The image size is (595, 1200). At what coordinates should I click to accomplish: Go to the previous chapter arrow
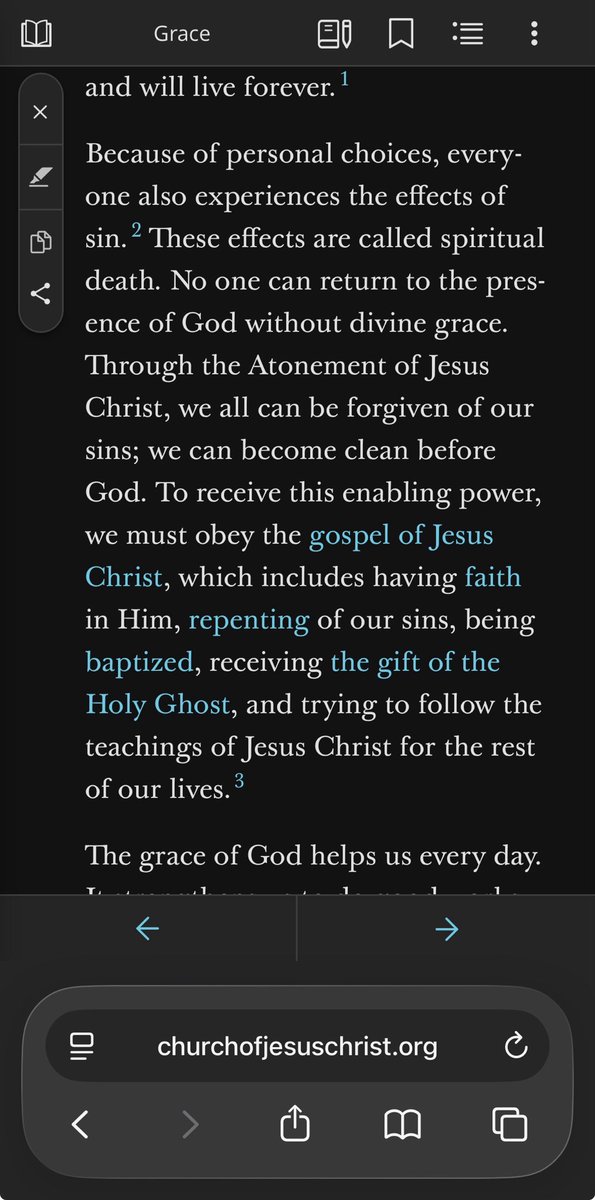(x=147, y=930)
